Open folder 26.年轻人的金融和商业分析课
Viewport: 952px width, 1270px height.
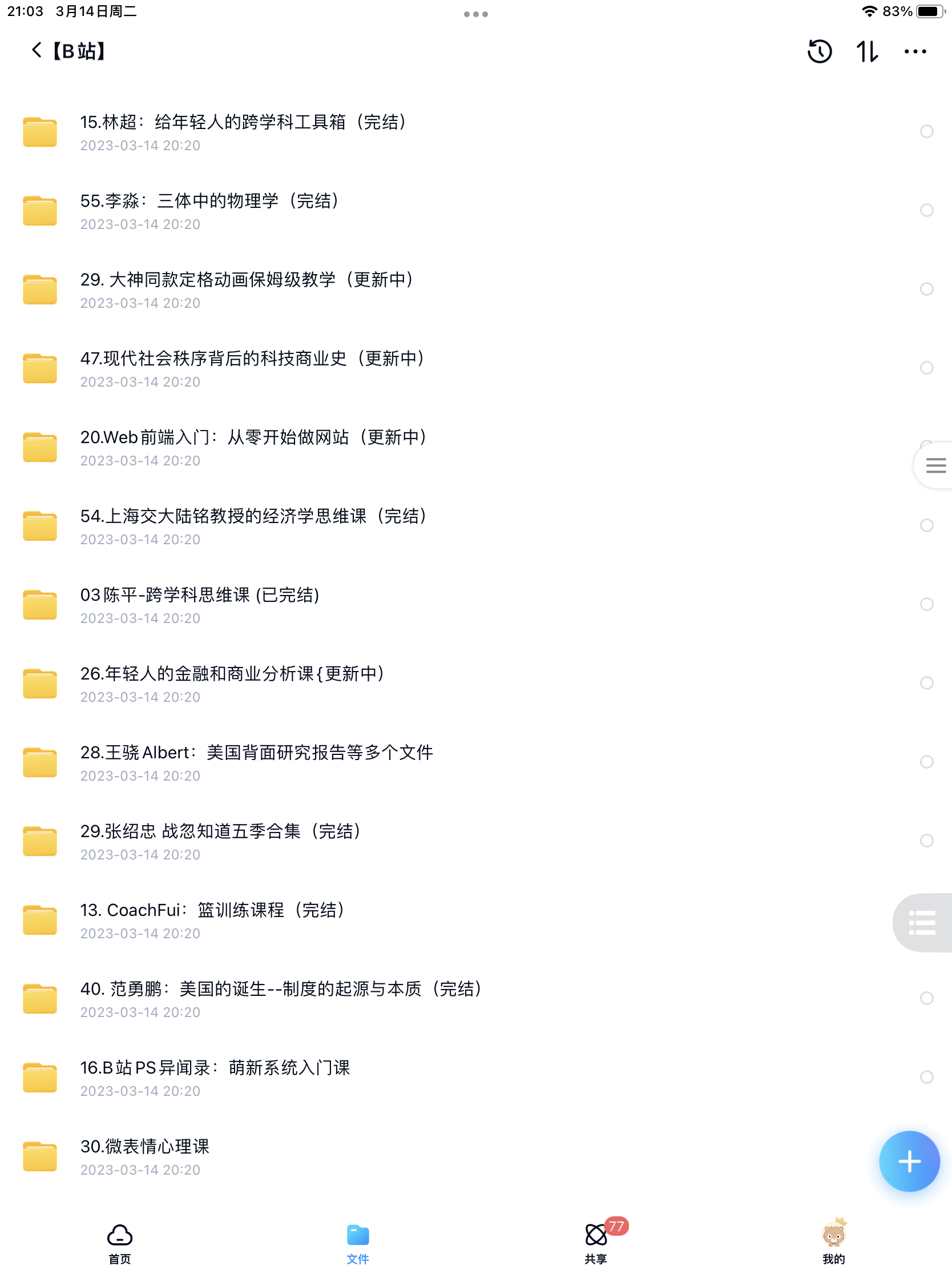click(x=233, y=683)
